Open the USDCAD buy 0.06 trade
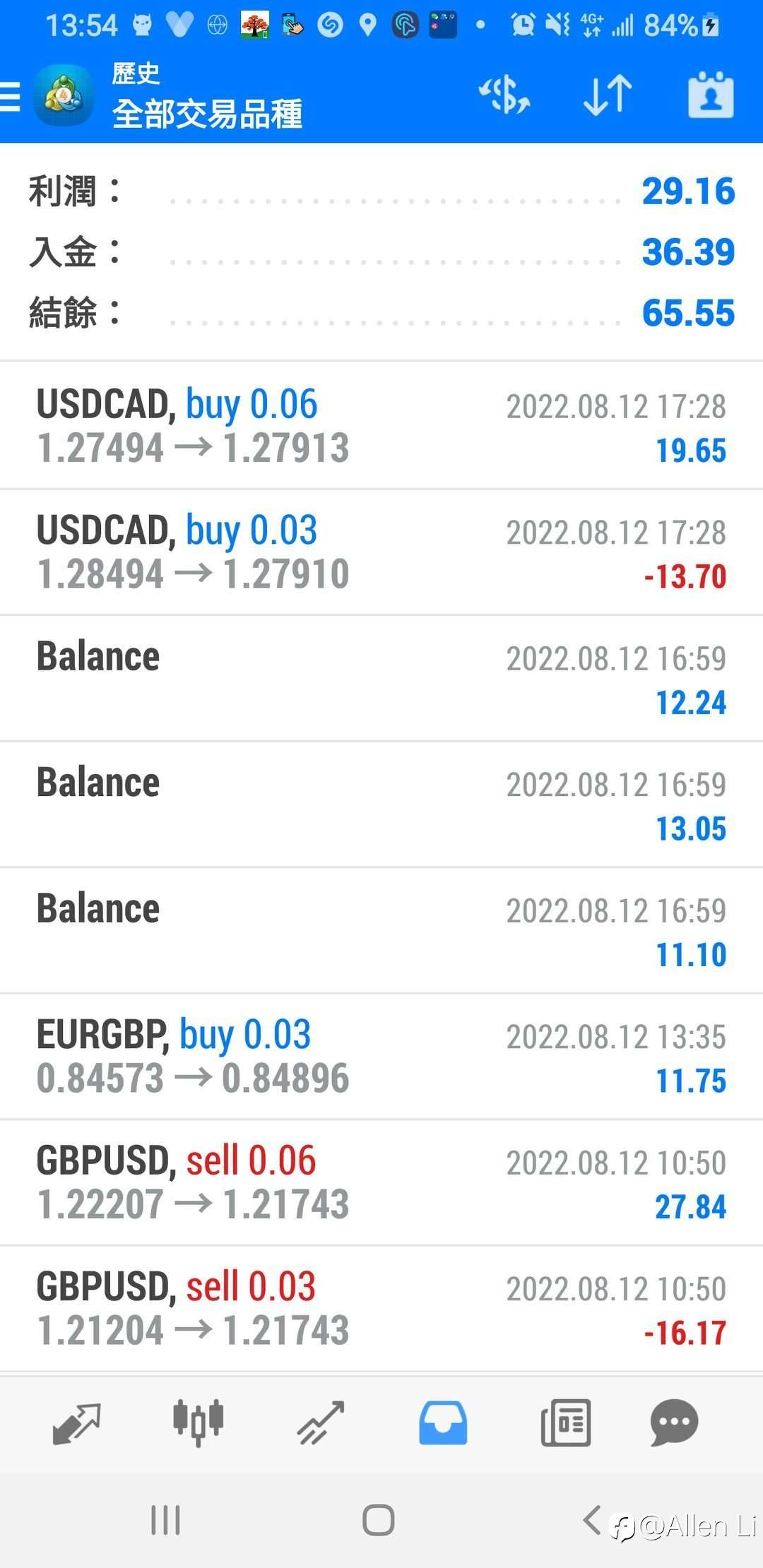 click(381, 426)
